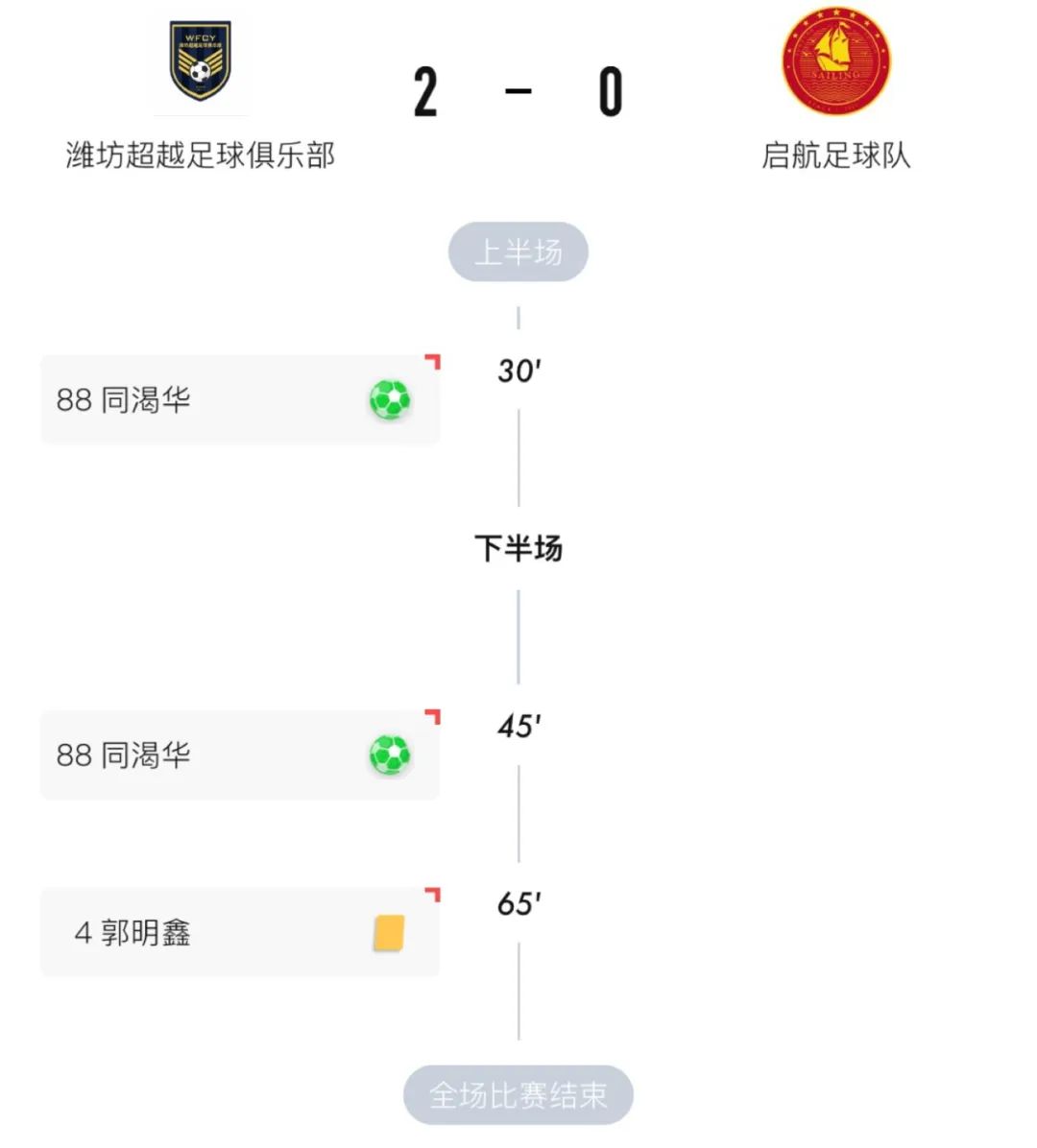This screenshot has width=1037, height=1148.
Task: Click the Weifang Chaoyue club badge
Action: (x=199, y=62)
